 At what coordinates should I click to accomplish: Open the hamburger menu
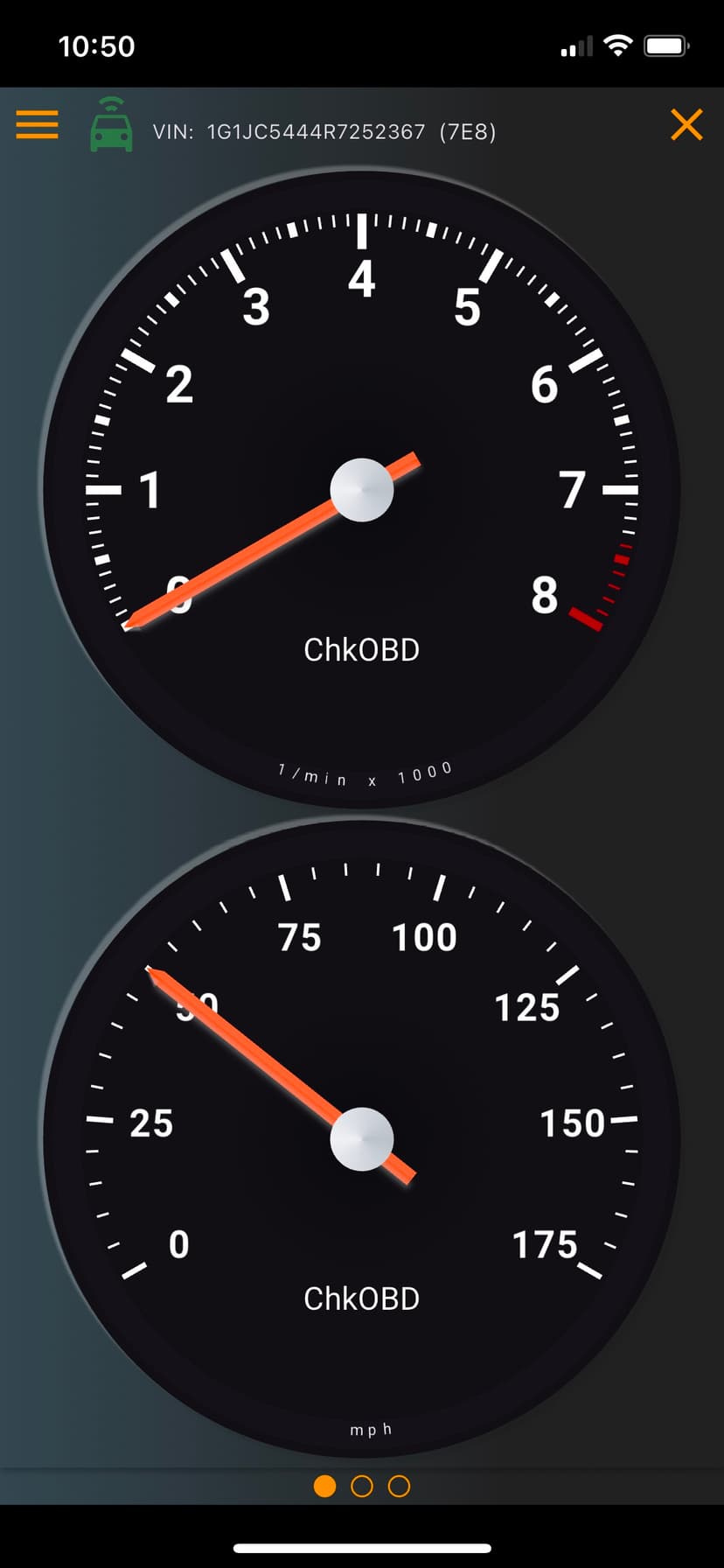coord(37,125)
